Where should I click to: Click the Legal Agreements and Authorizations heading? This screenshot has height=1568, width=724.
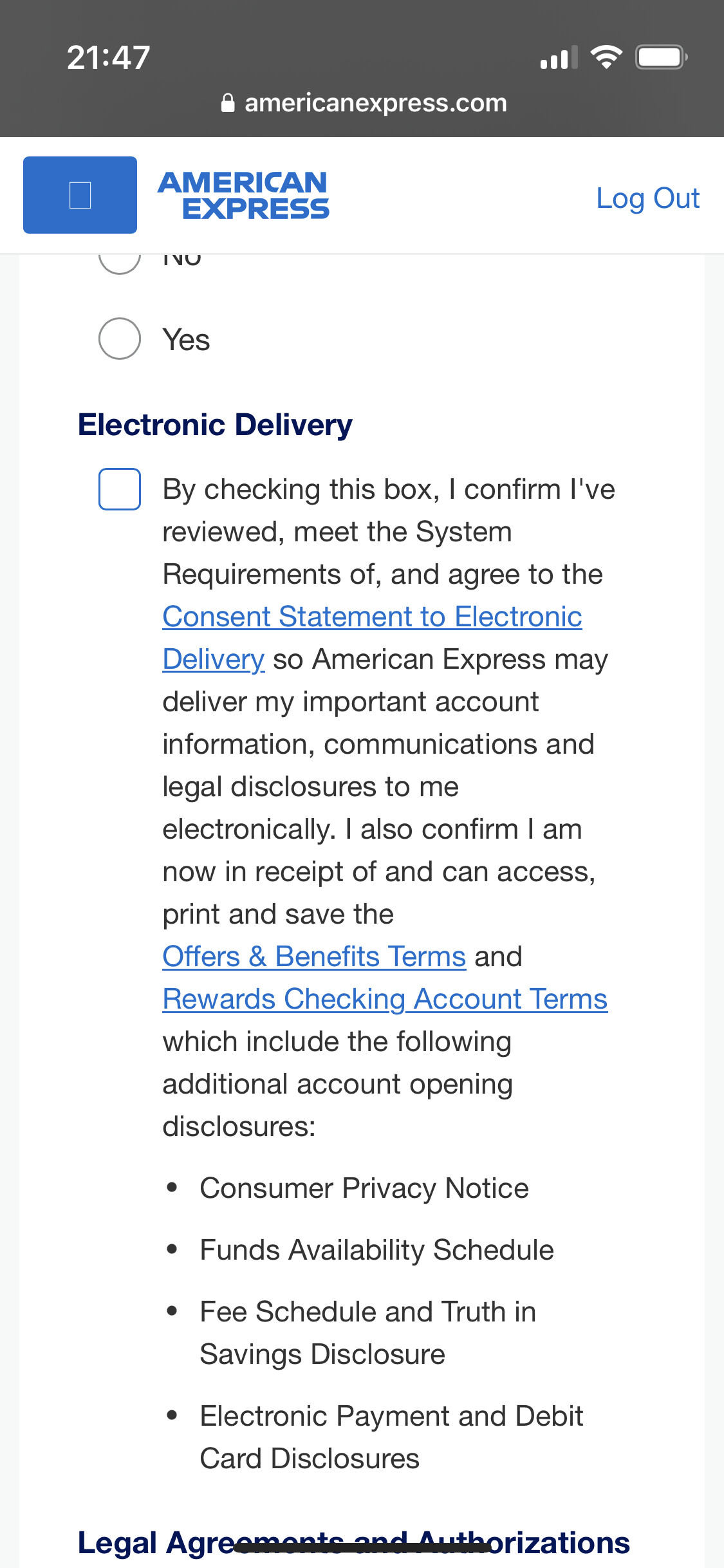(354, 1542)
